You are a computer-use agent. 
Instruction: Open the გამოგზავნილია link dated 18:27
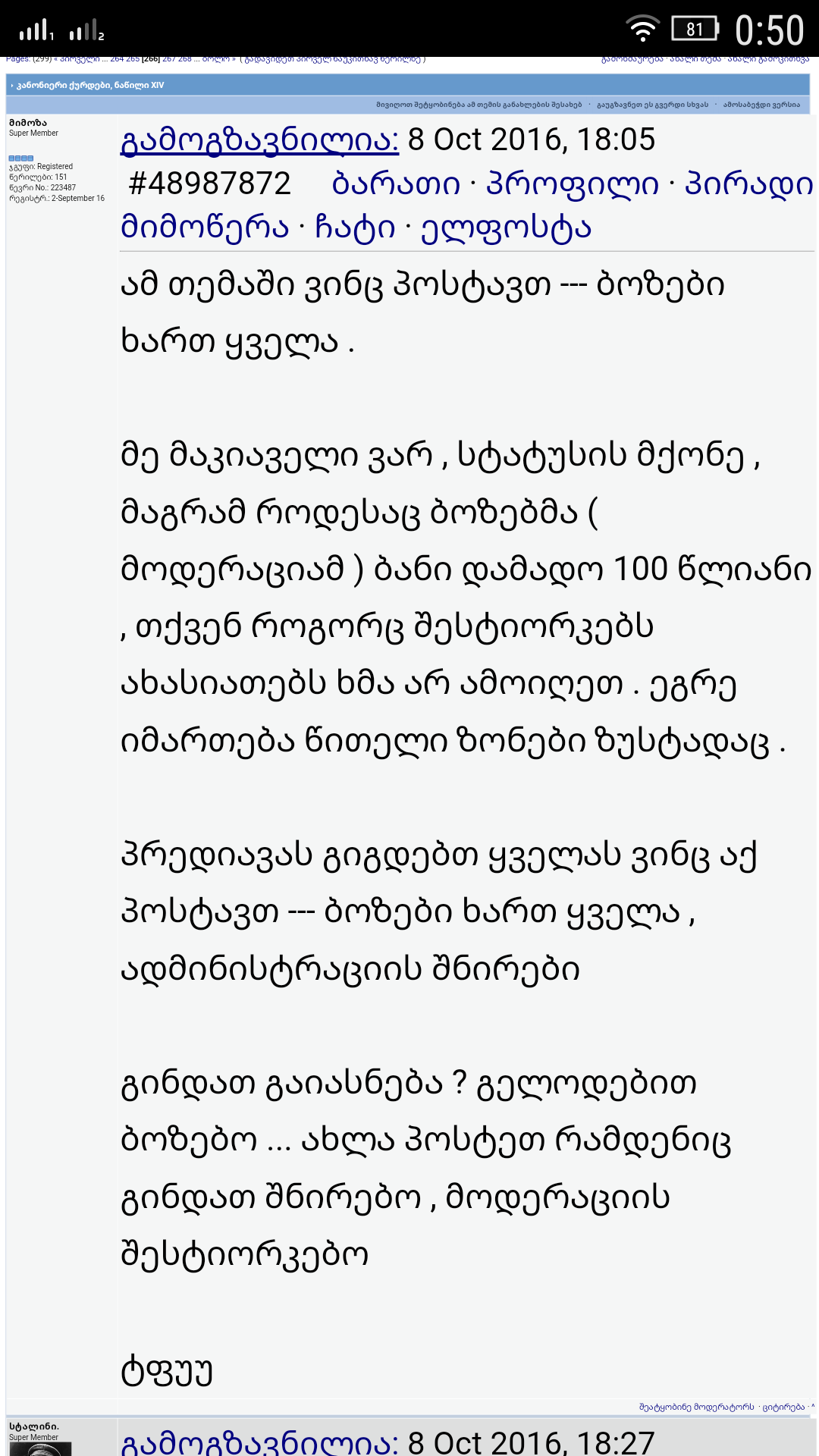click(x=259, y=1442)
